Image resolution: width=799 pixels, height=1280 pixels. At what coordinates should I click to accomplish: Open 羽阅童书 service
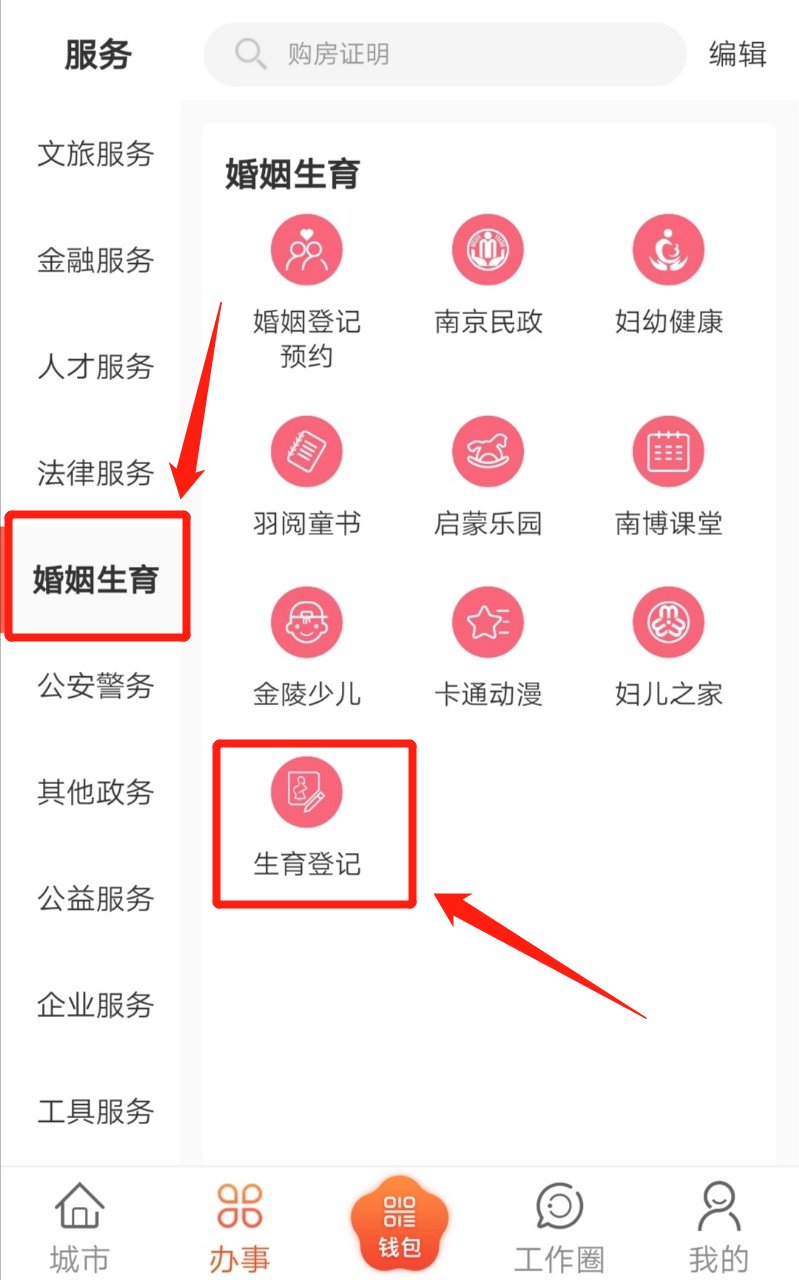click(x=306, y=472)
